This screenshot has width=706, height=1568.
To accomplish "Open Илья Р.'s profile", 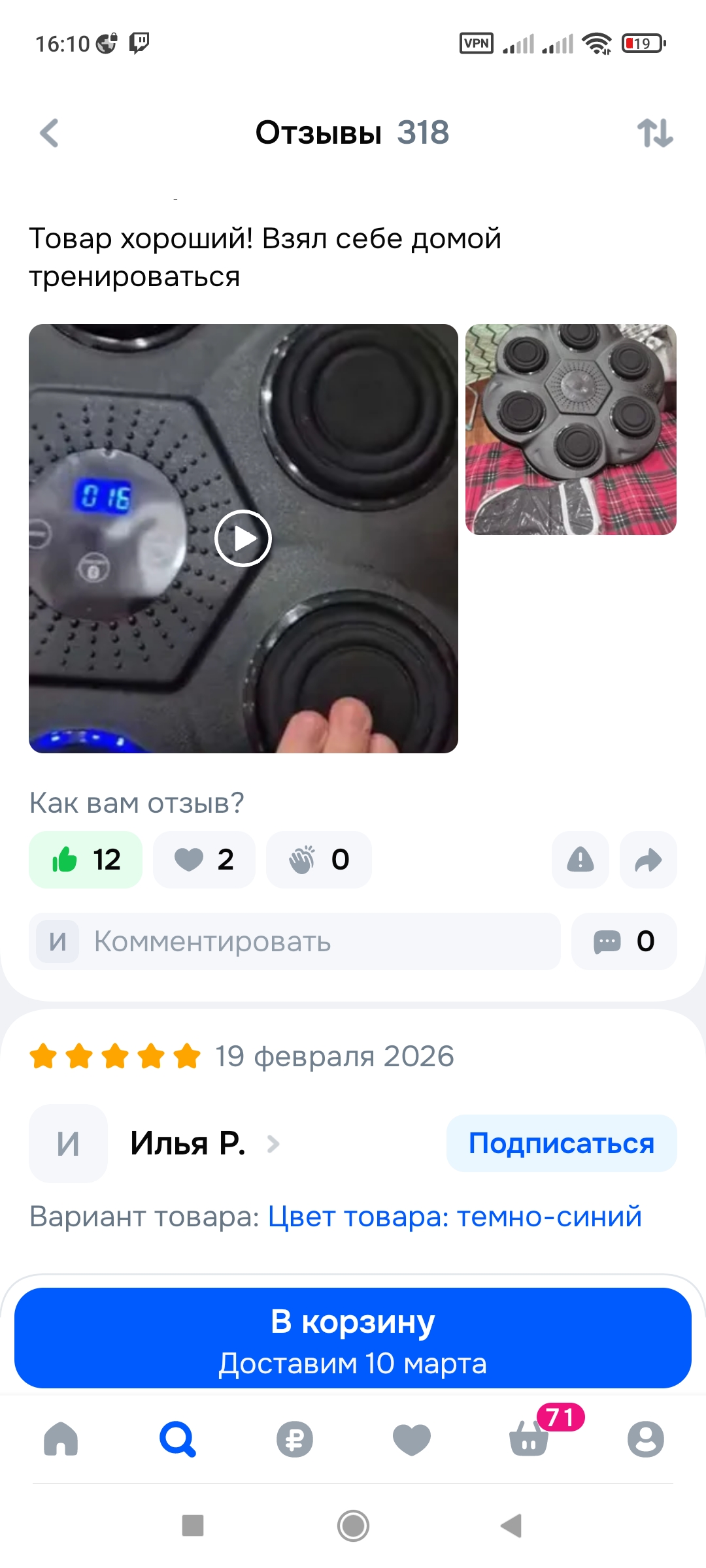I will tap(188, 1143).
